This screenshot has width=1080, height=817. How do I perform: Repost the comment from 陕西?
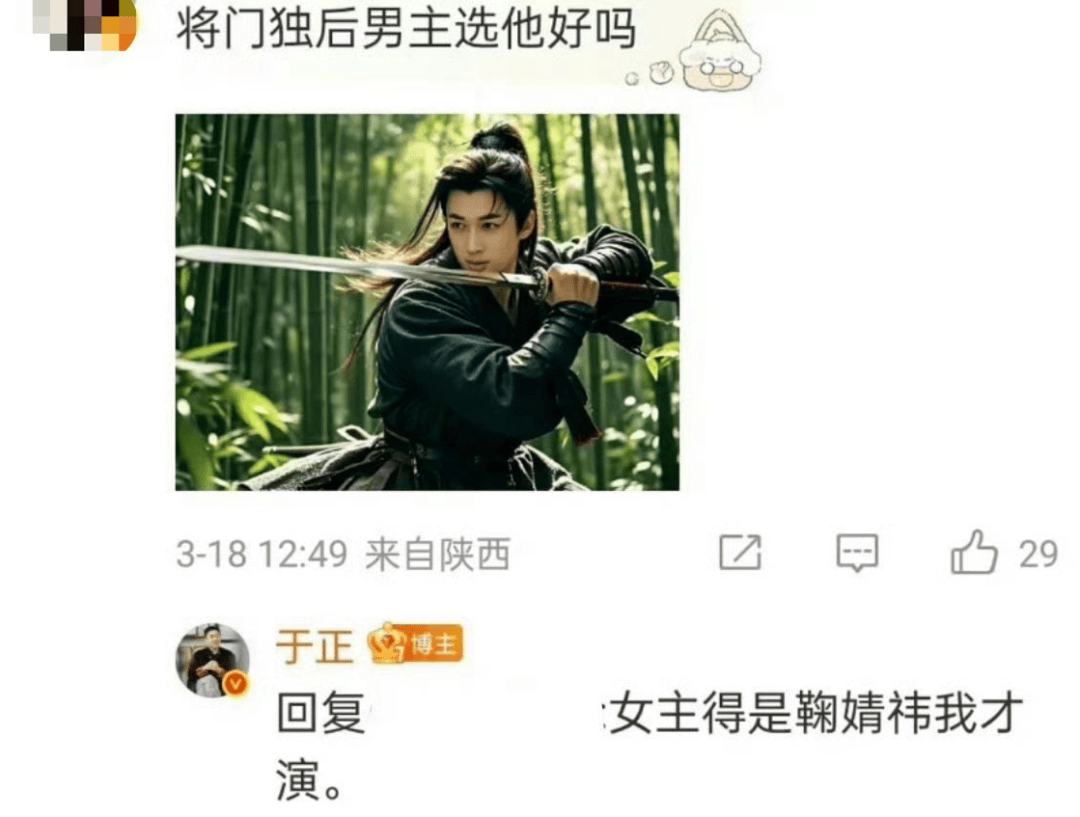pyautogui.click(x=740, y=552)
